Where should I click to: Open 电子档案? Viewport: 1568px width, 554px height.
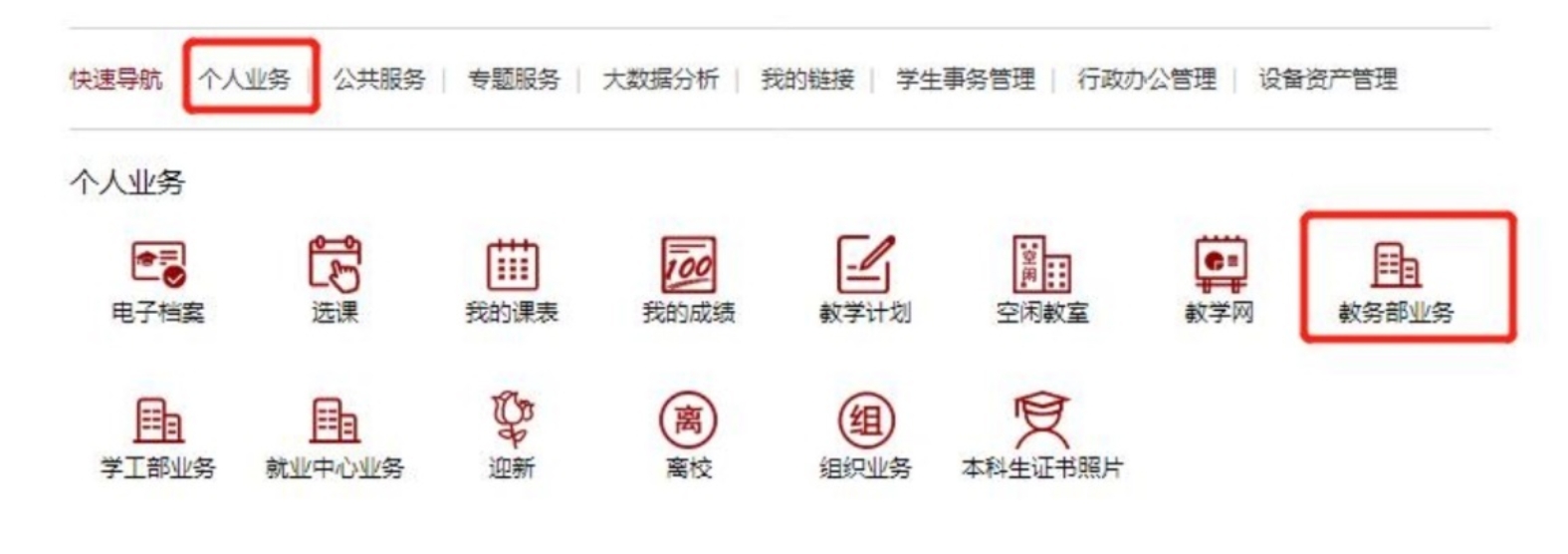tap(158, 279)
